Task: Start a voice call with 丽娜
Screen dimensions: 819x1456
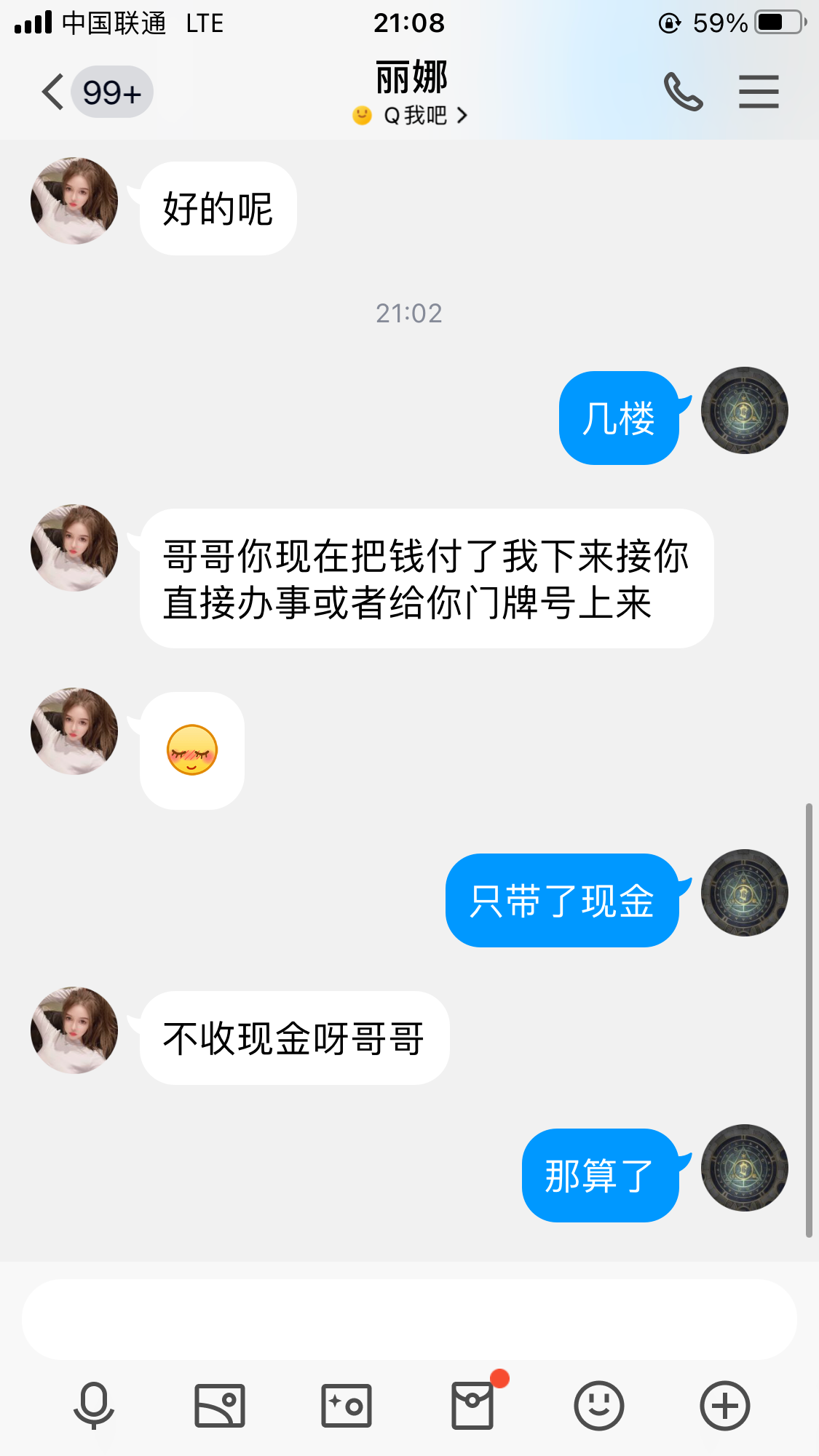Action: coord(683,92)
